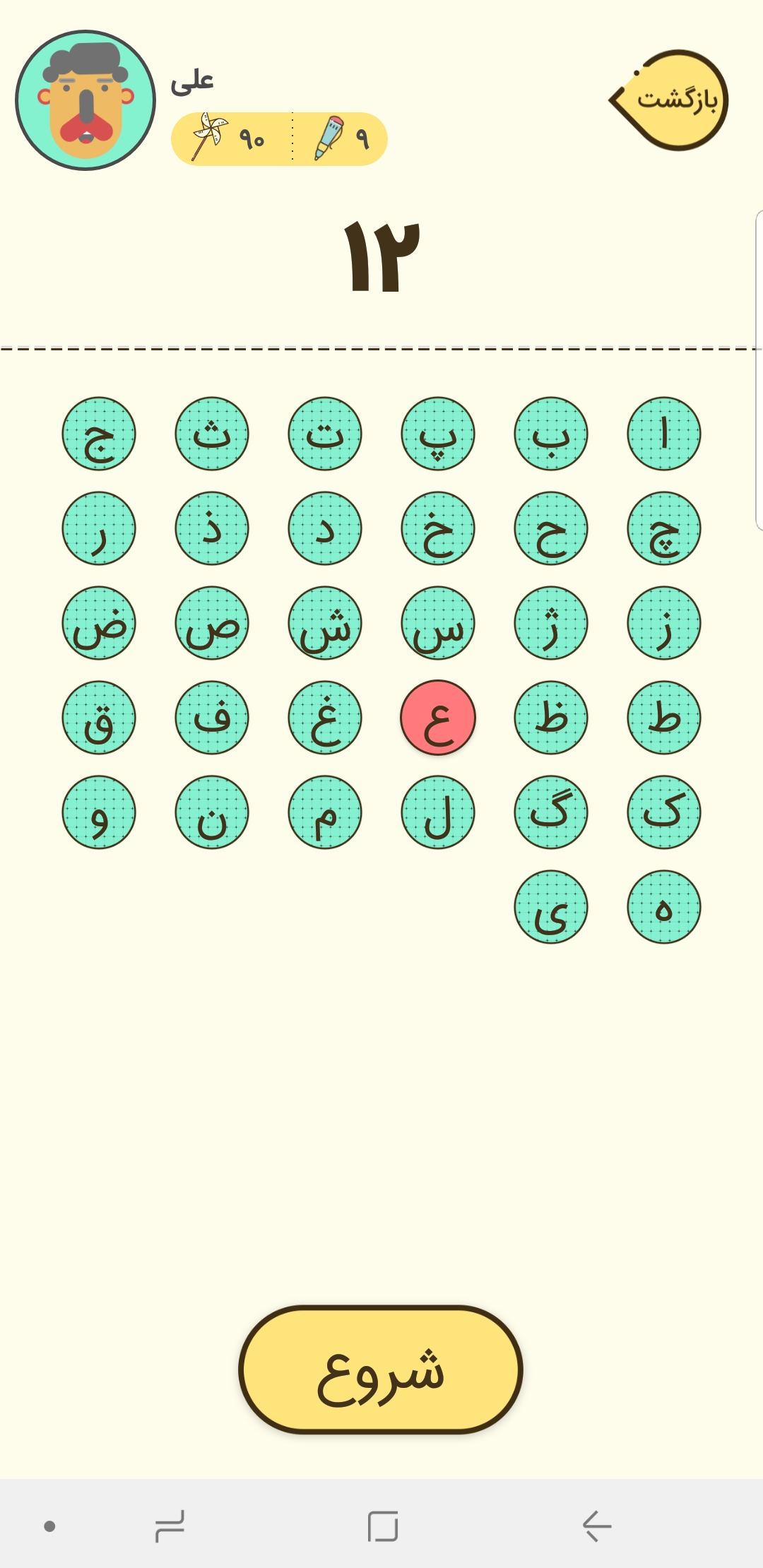Pick the letter ش
The image size is (763, 1568).
325,623
